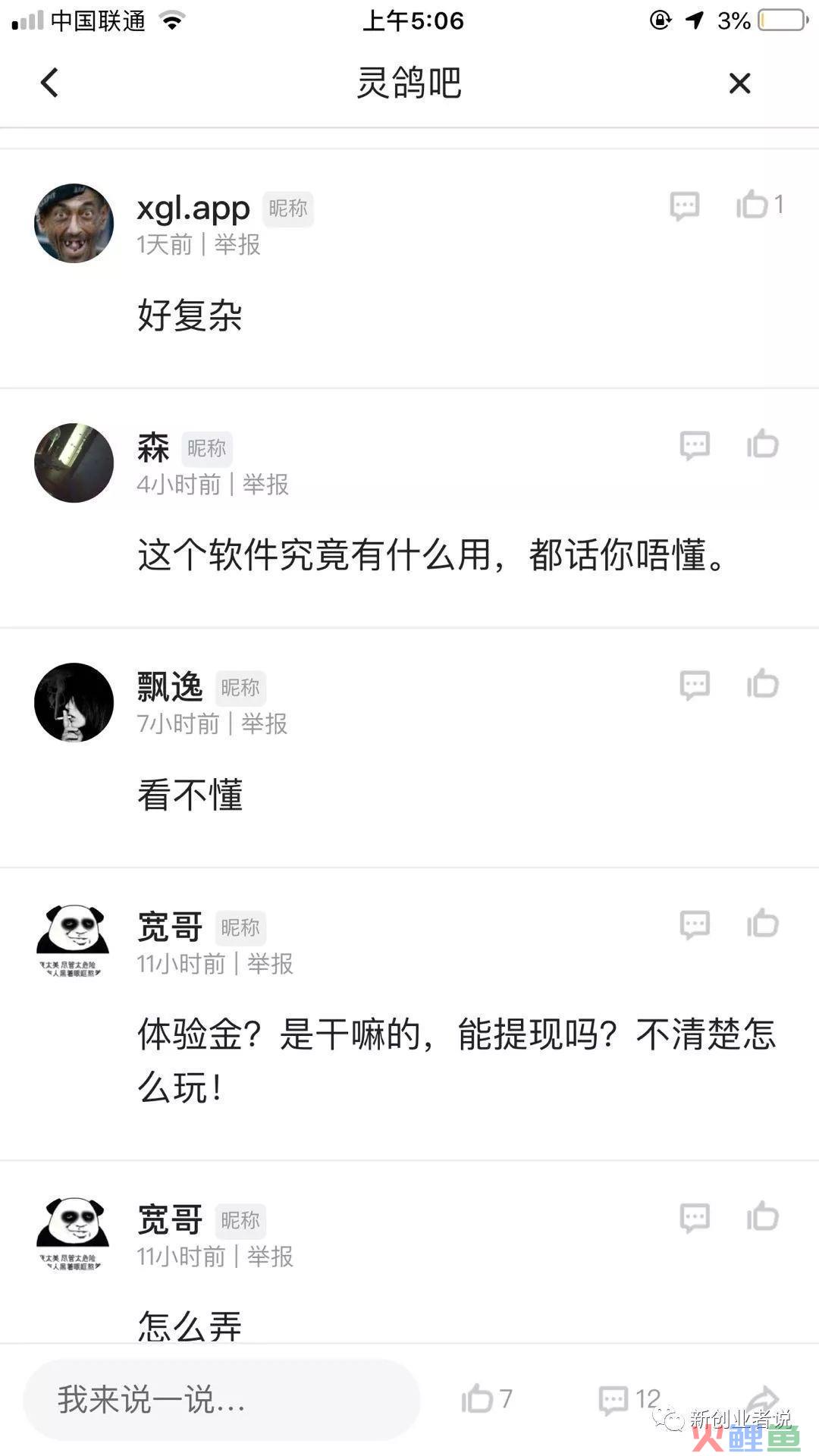Report 飘逸's comment via 举报

point(264,723)
